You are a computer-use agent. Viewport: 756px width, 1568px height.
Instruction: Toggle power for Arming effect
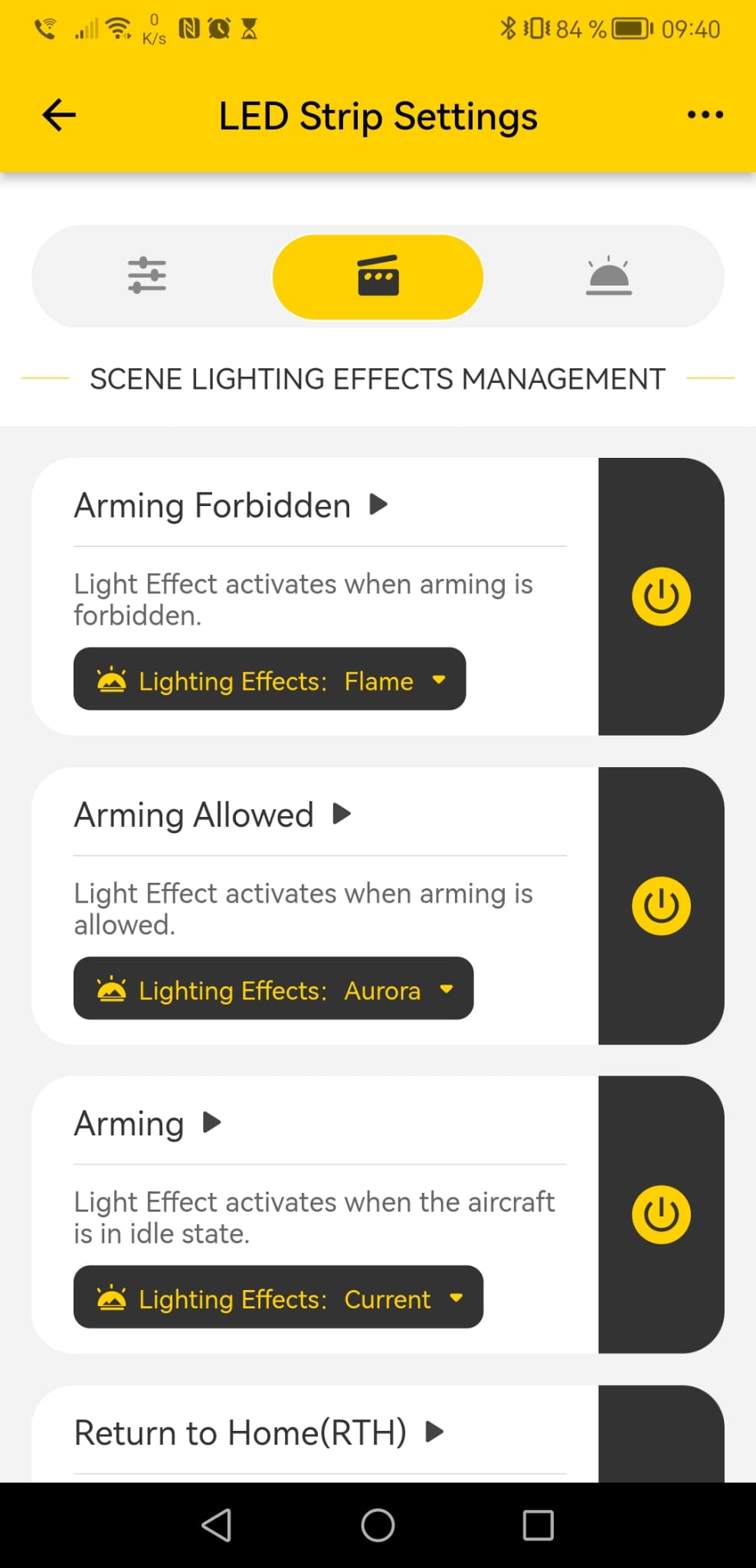pyautogui.click(x=661, y=1214)
